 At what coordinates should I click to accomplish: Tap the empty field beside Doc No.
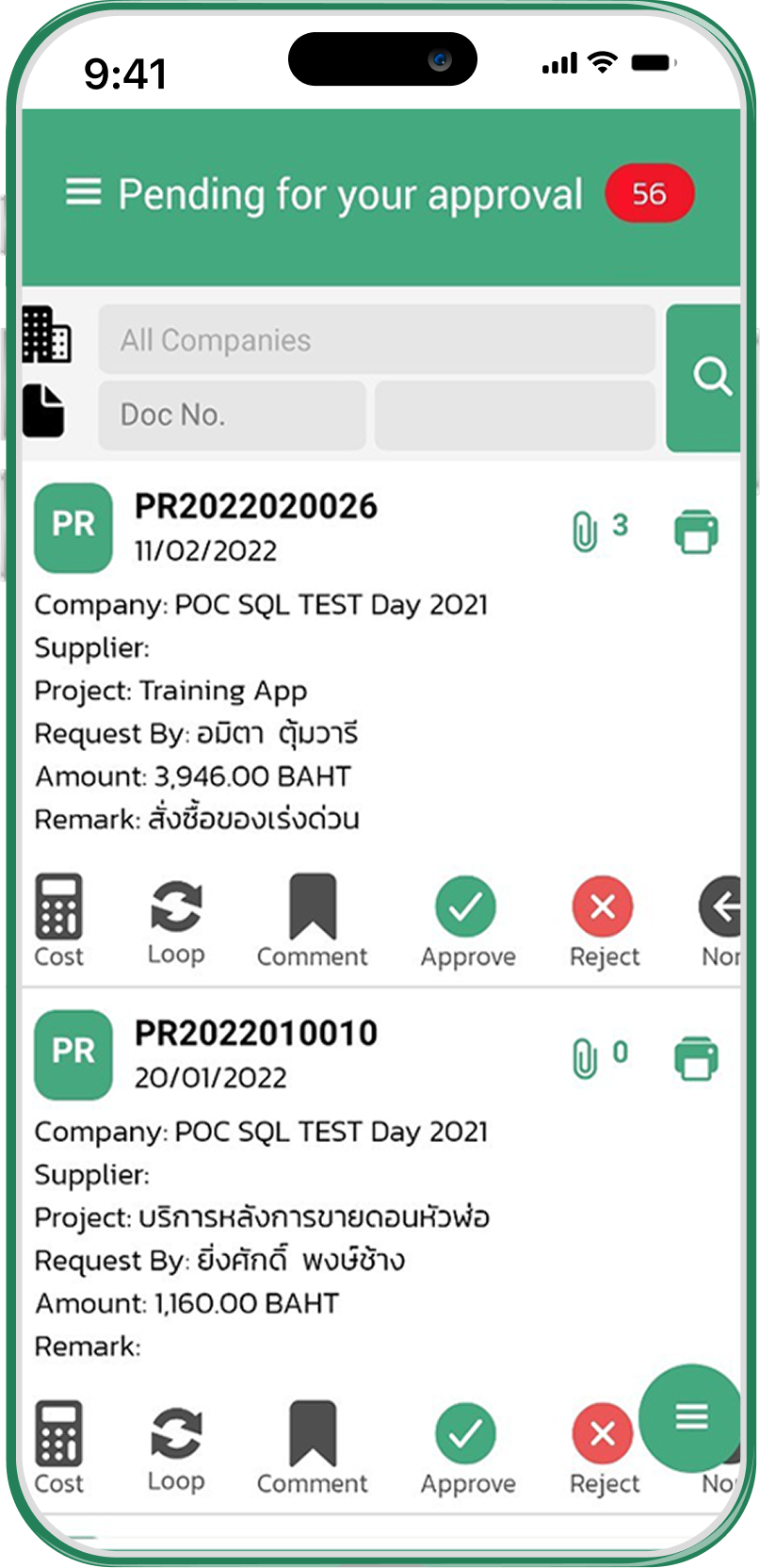click(x=514, y=415)
